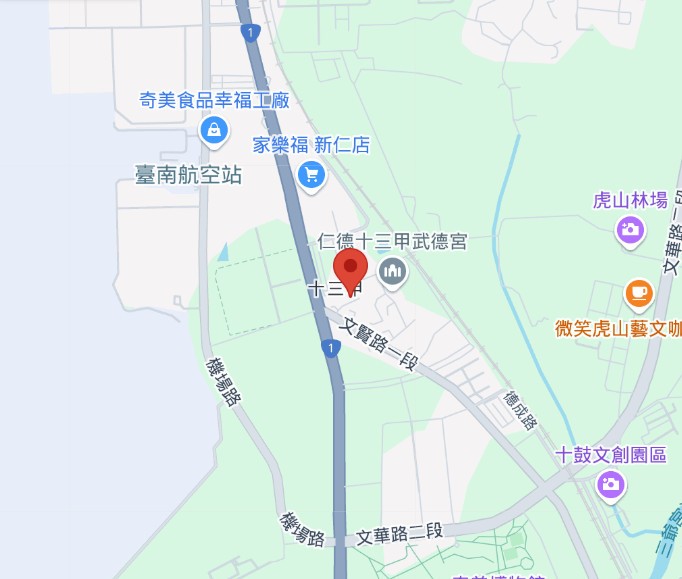Open the 奇美食品幸福工廠 shop marker
The height and width of the screenshot is (579, 682).
[x=213, y=129]
